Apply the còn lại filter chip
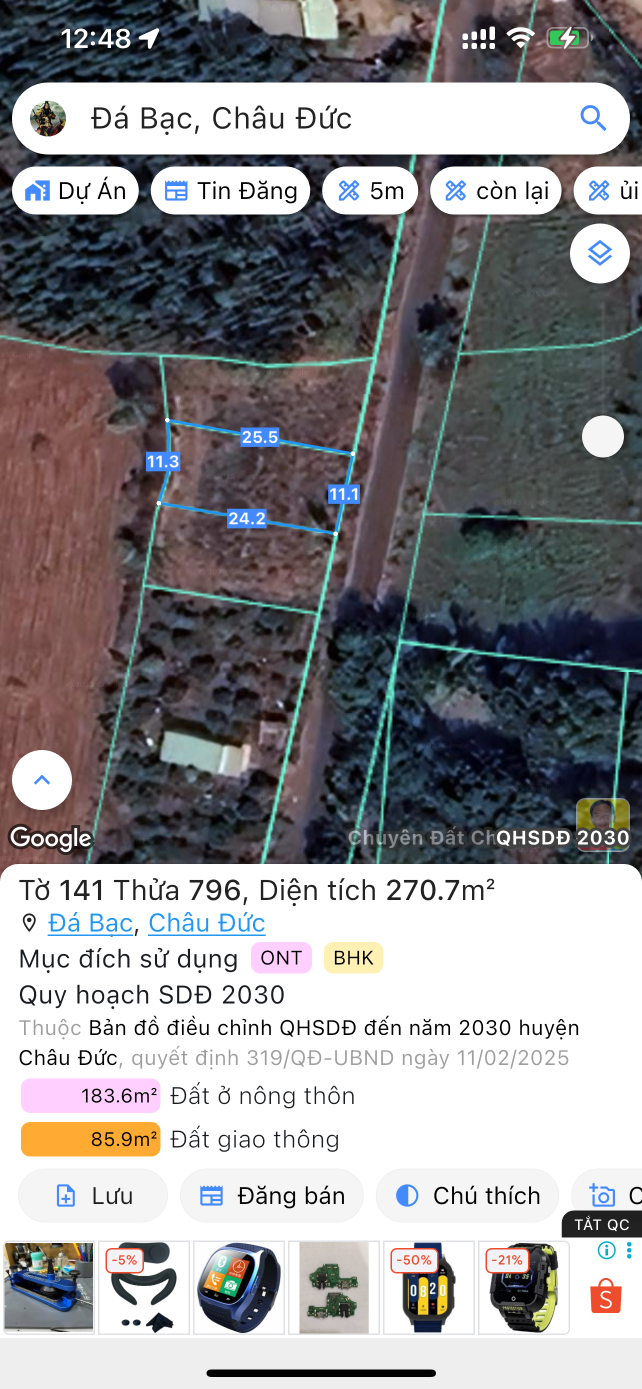The width and height of the screenshot is (642, 1389). (495, 191)
